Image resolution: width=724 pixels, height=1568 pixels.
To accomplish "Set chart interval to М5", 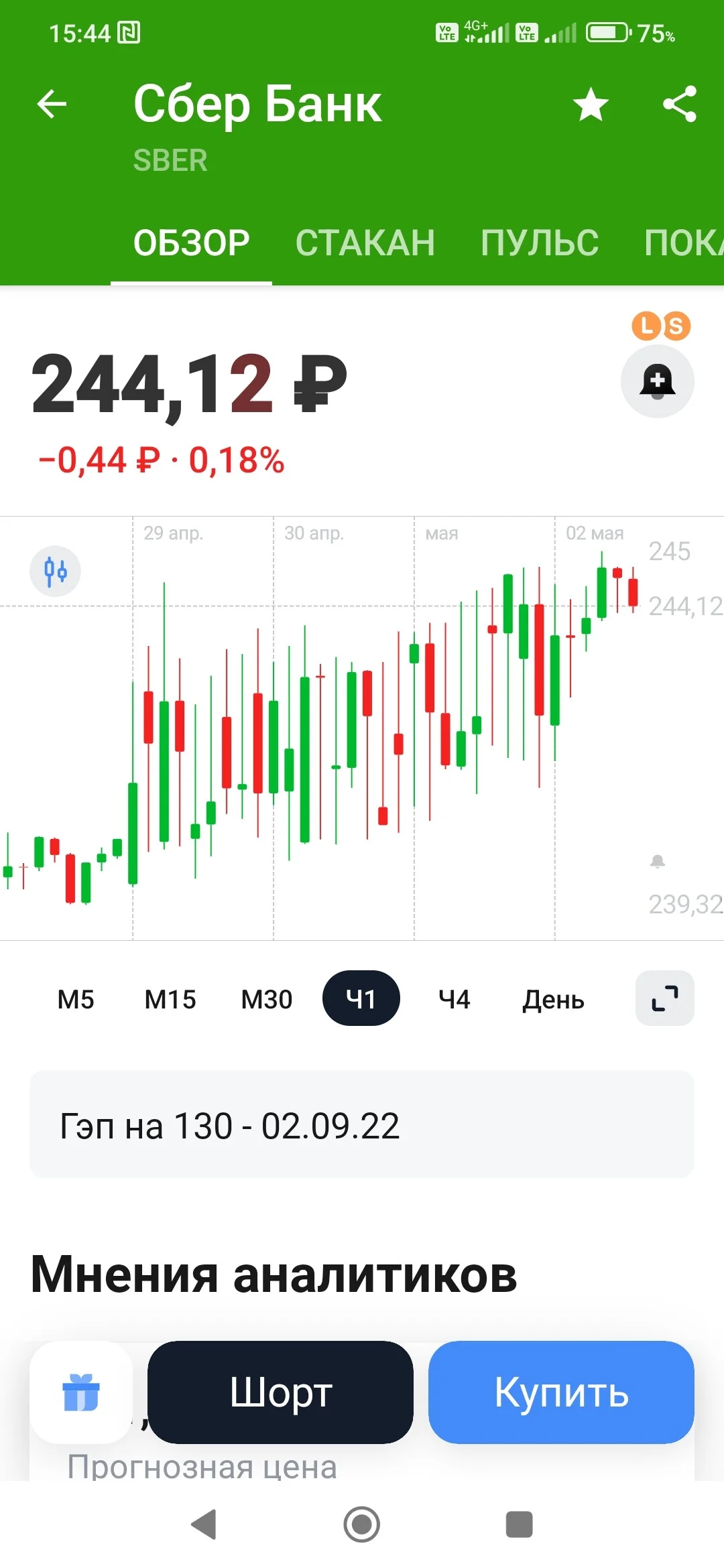I will click(76, 999).
